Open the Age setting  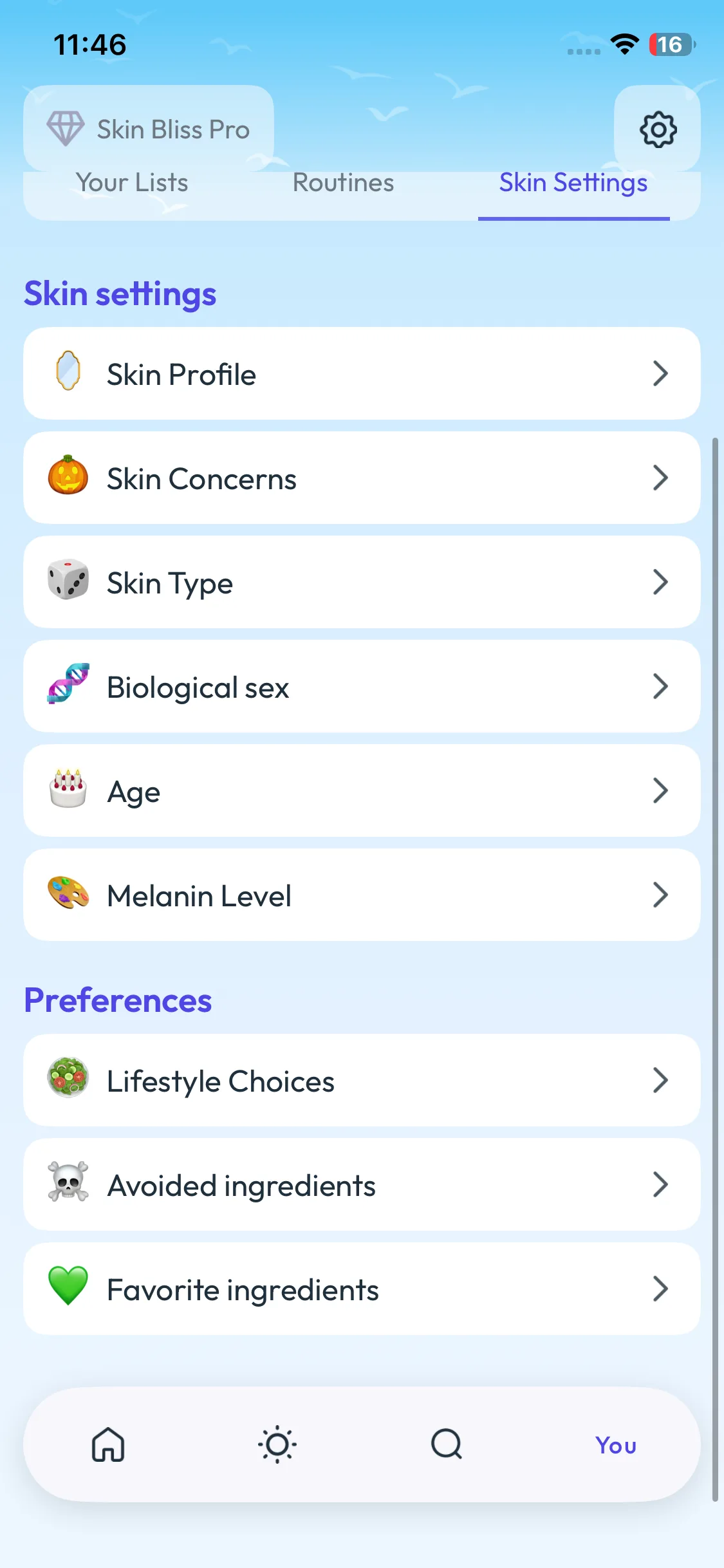[362, 791]
